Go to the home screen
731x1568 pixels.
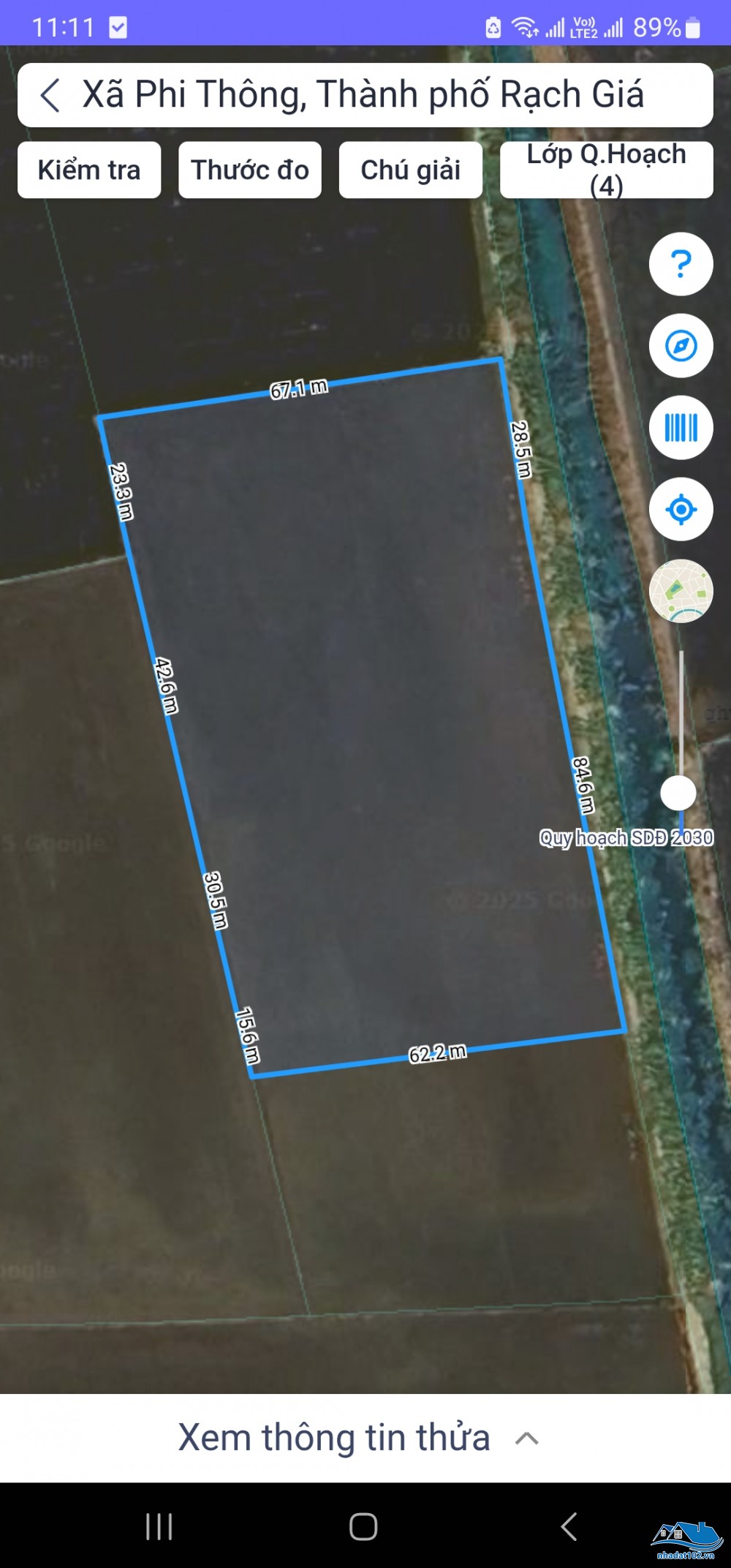click(x=363, y=1526)
